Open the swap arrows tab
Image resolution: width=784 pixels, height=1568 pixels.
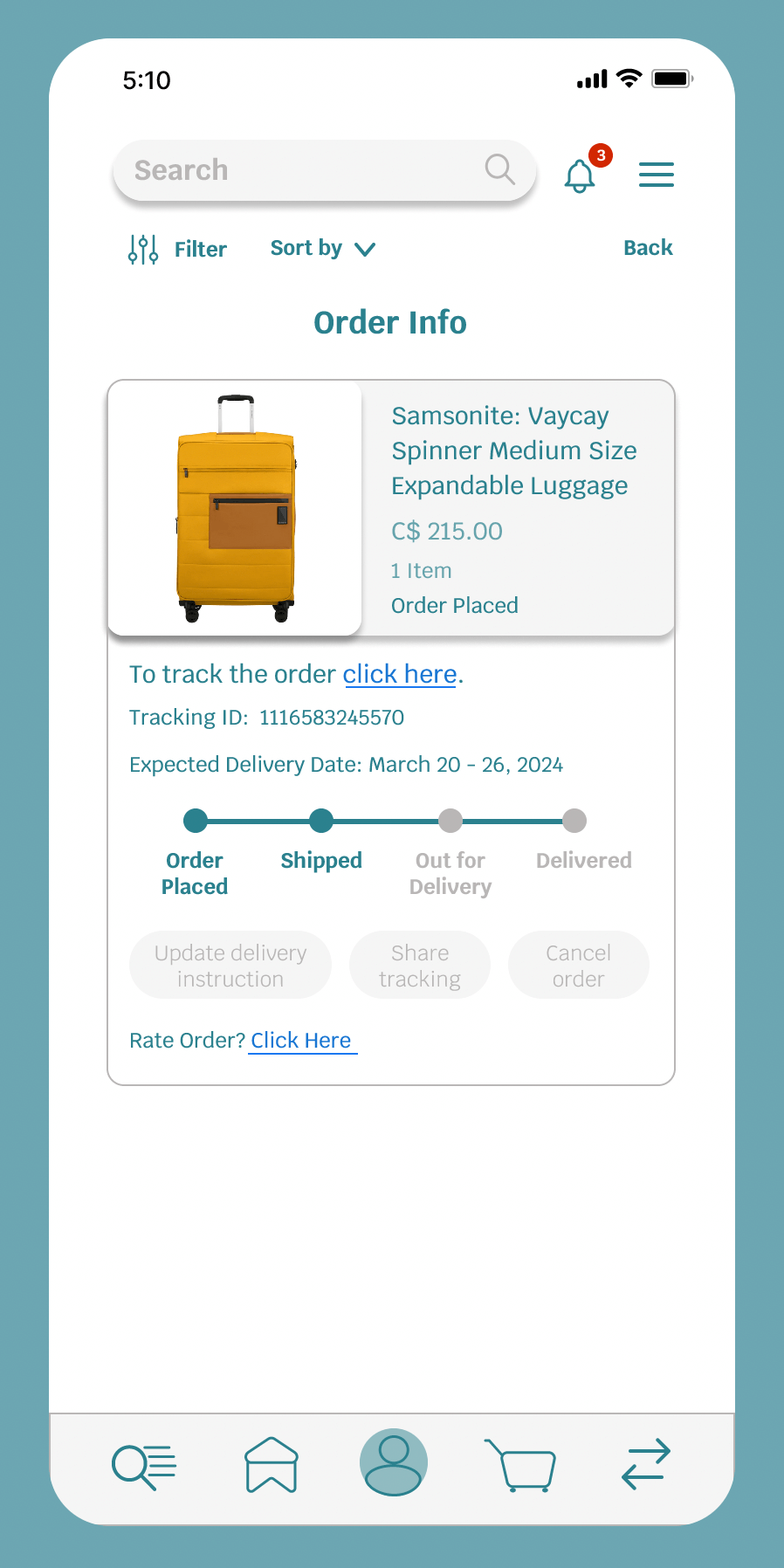pyautogui.click(x=646, y=1464)
